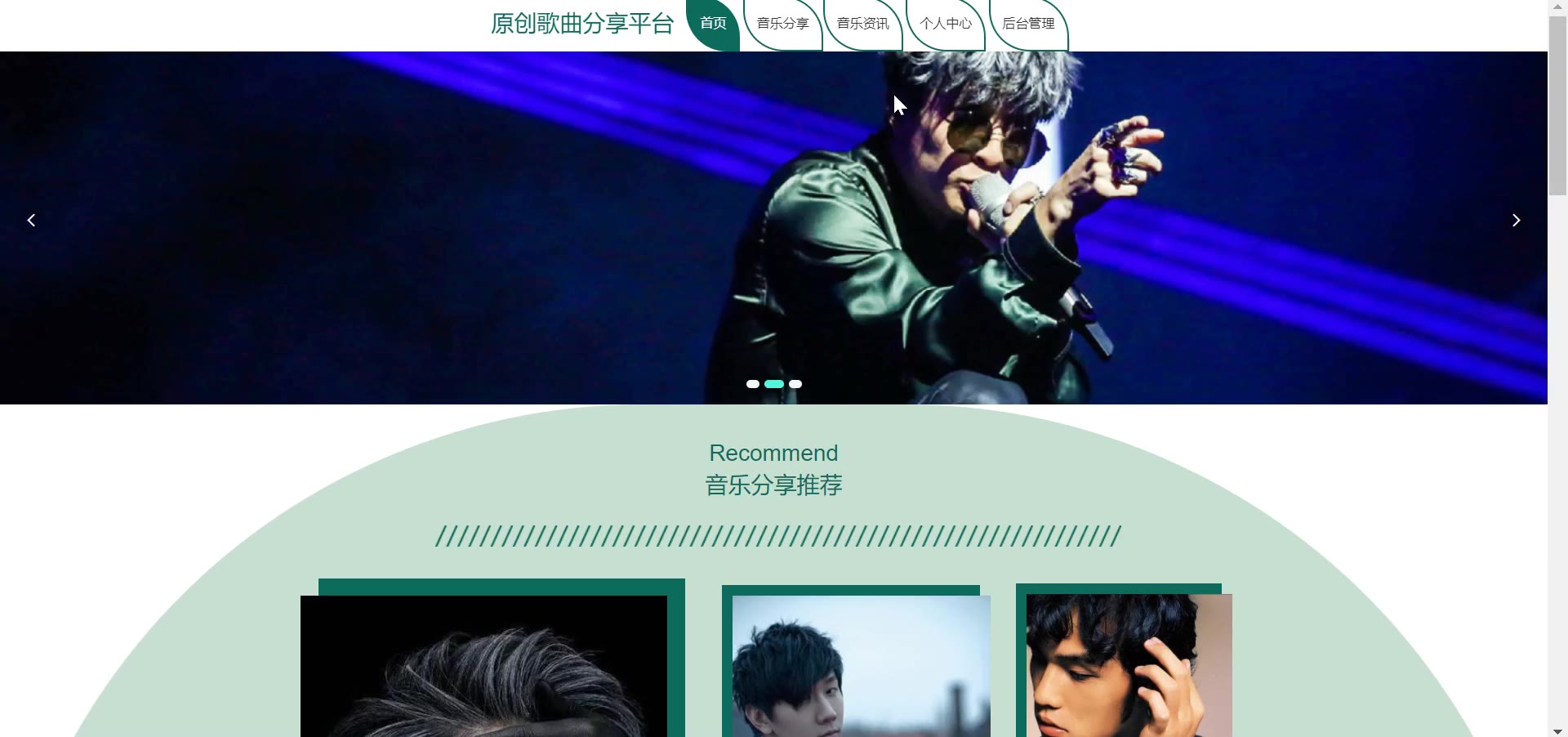Show the previous carousel banner

[x=31, y=221]
